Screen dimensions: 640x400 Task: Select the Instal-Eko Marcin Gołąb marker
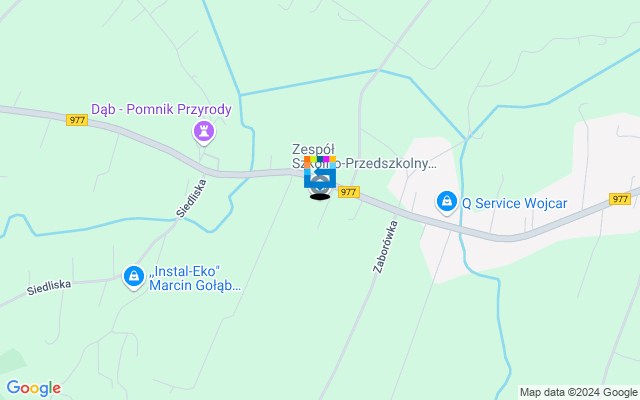click(133, 275)
